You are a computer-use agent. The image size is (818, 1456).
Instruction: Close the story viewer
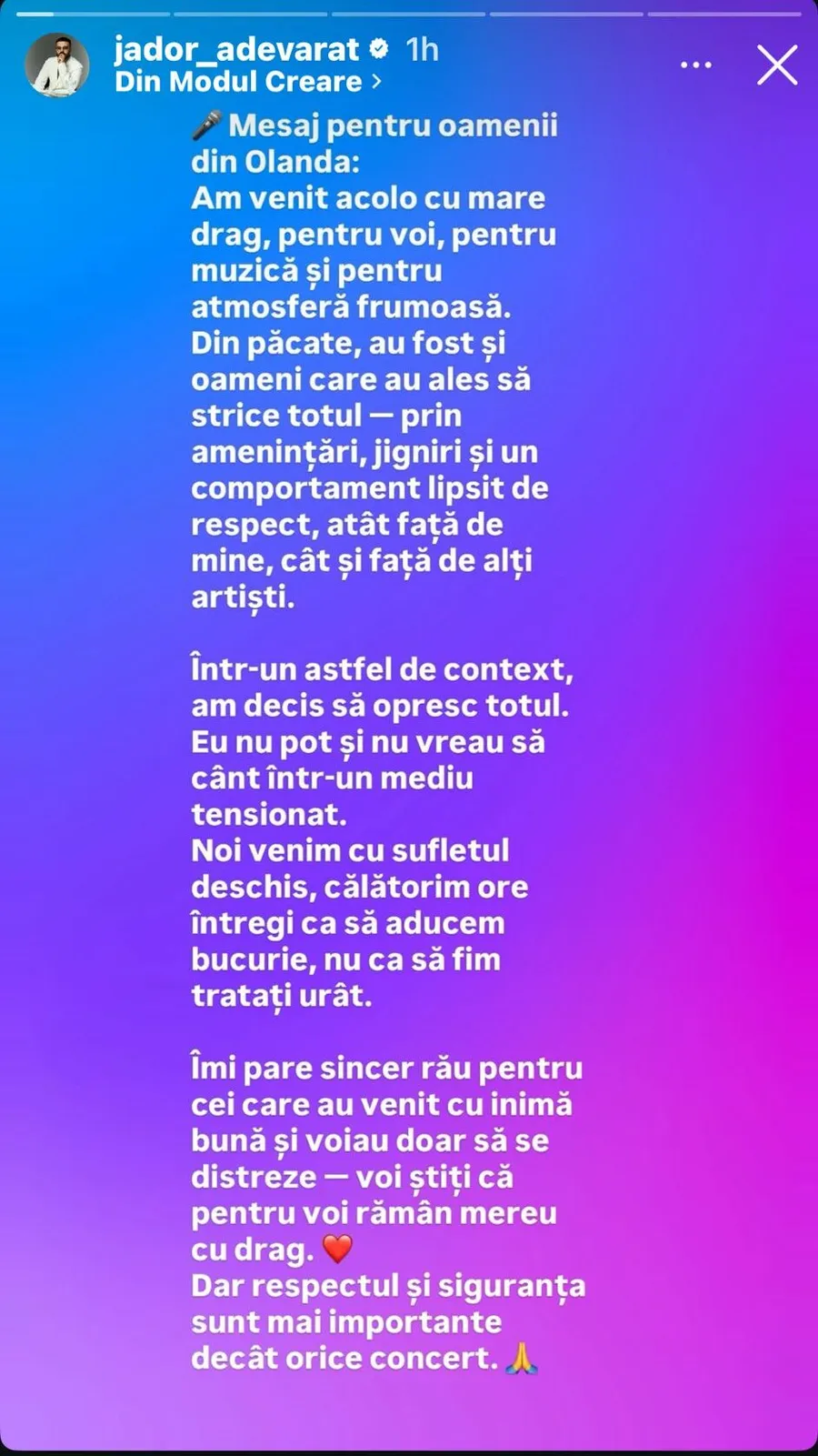tap(777, 65)
